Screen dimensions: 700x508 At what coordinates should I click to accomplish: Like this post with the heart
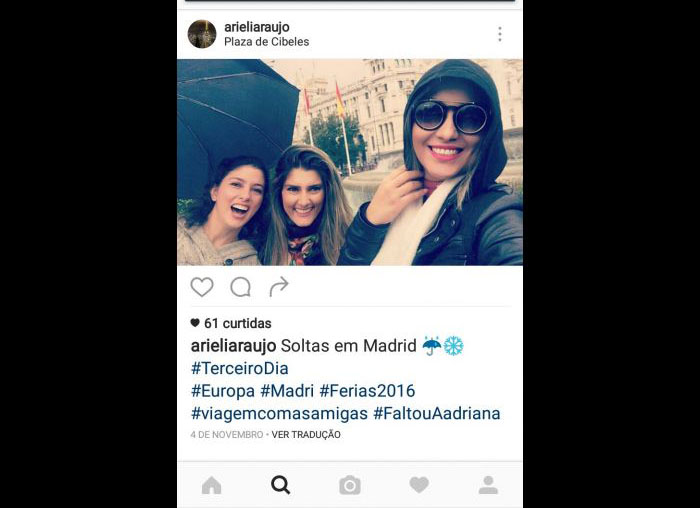(x=202, y=287)
